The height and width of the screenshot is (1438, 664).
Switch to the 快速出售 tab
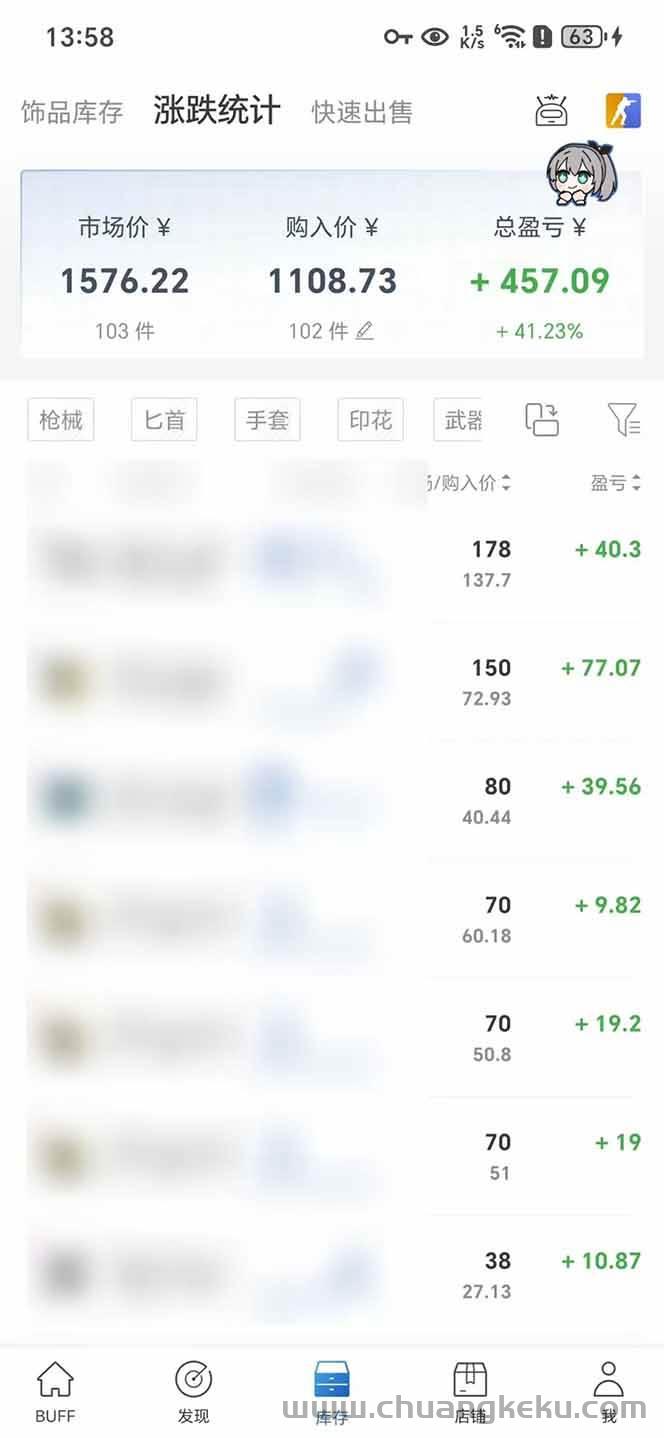tap(362, 112)
